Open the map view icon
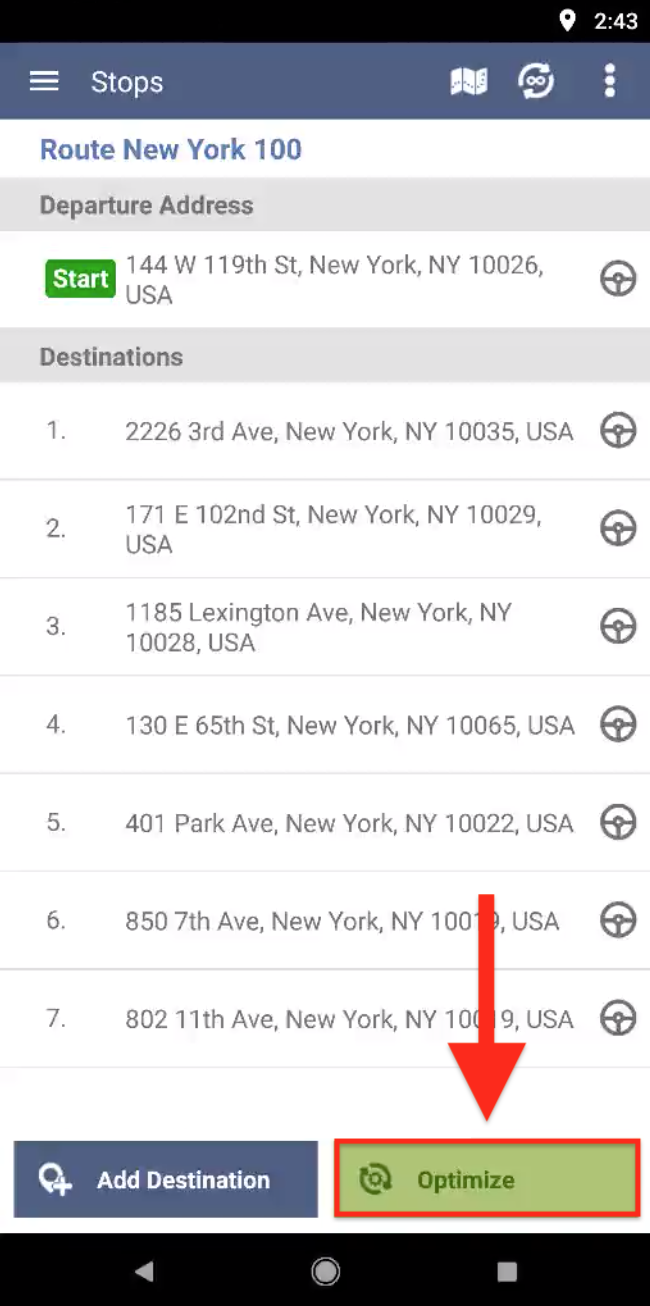 click(x=468, y=81)
